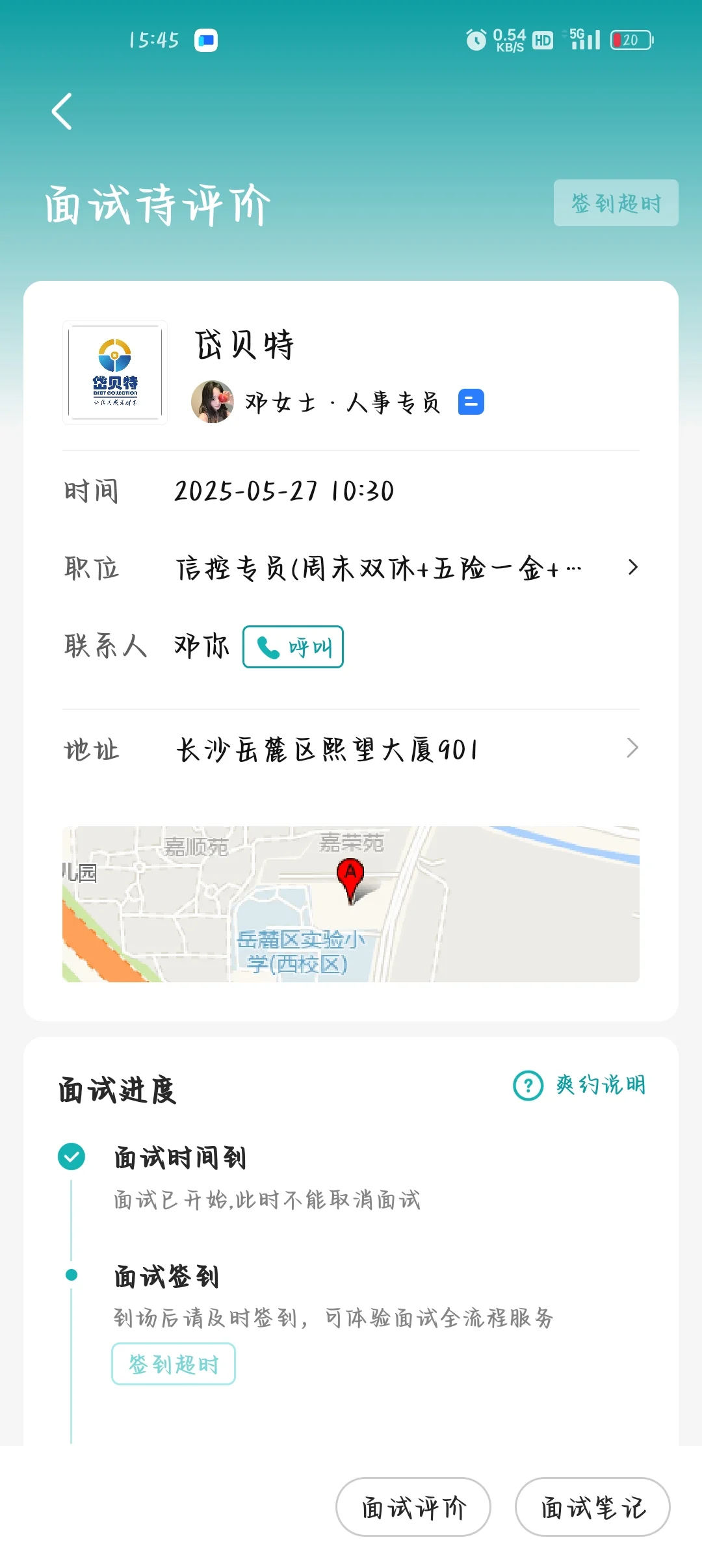This screenshot has width=702, height=1568.
Task: Open address 长沙岳麓区熙望大厦901
Action: (403, 750)
